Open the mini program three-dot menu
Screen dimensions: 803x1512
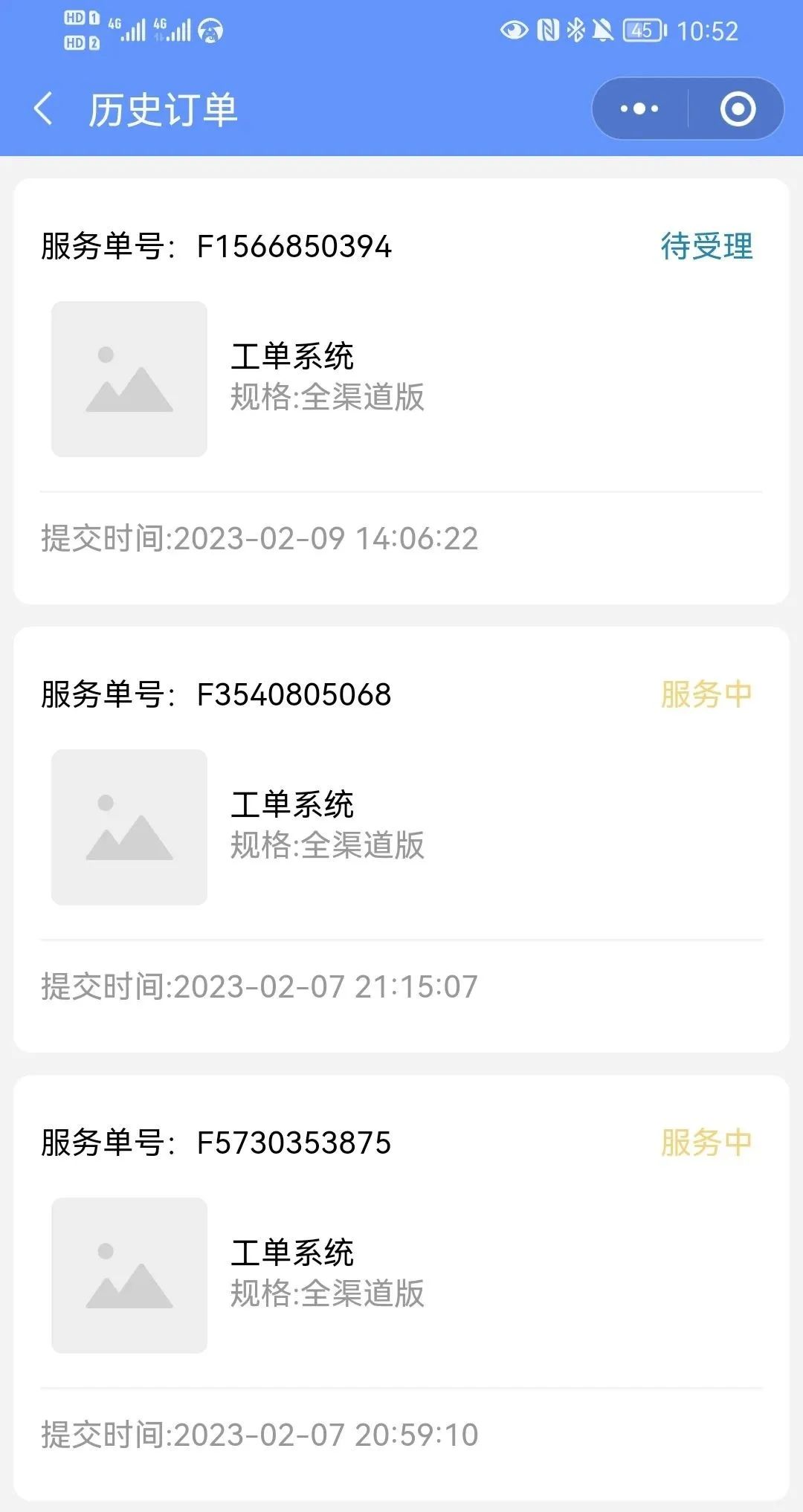[x=639, y=109]
